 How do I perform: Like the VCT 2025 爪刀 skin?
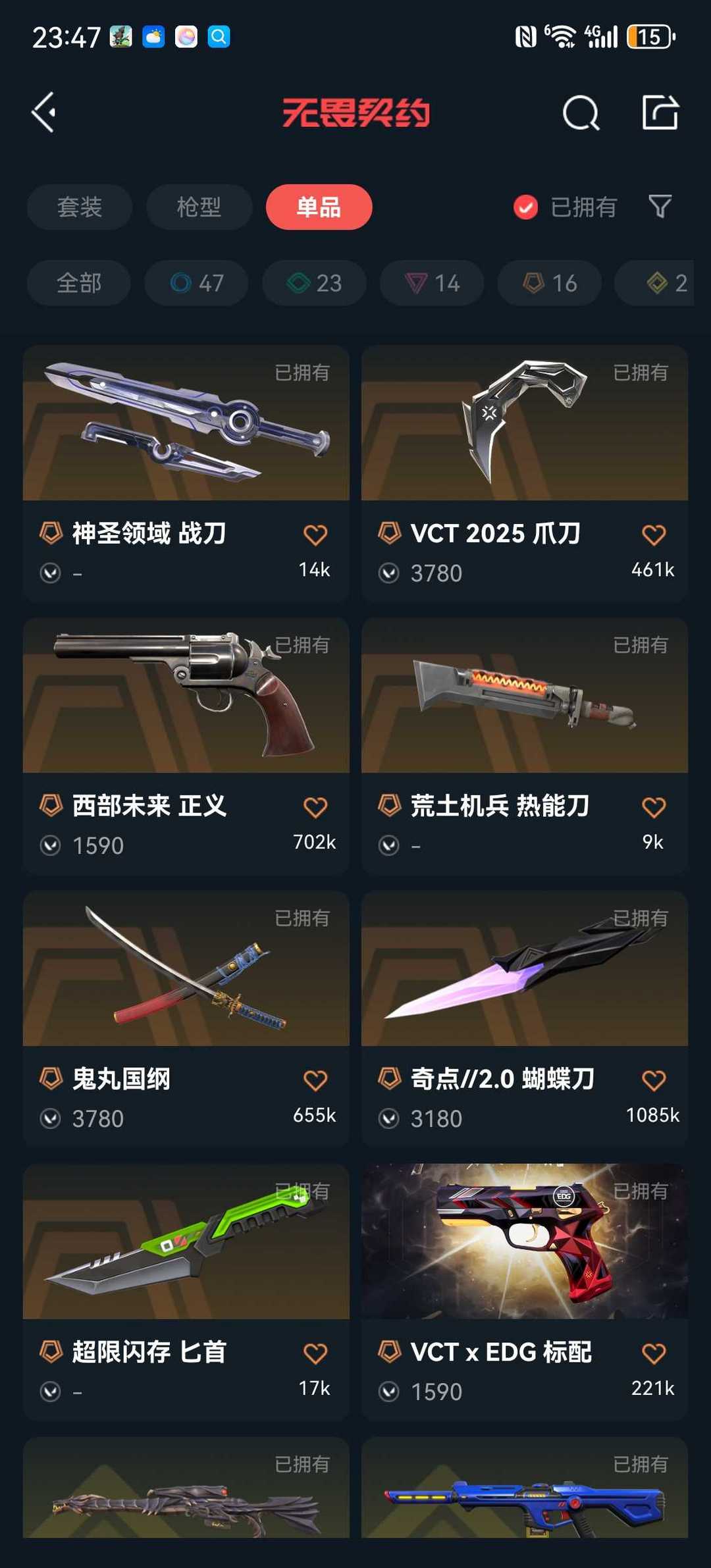(x=653, y=535)
